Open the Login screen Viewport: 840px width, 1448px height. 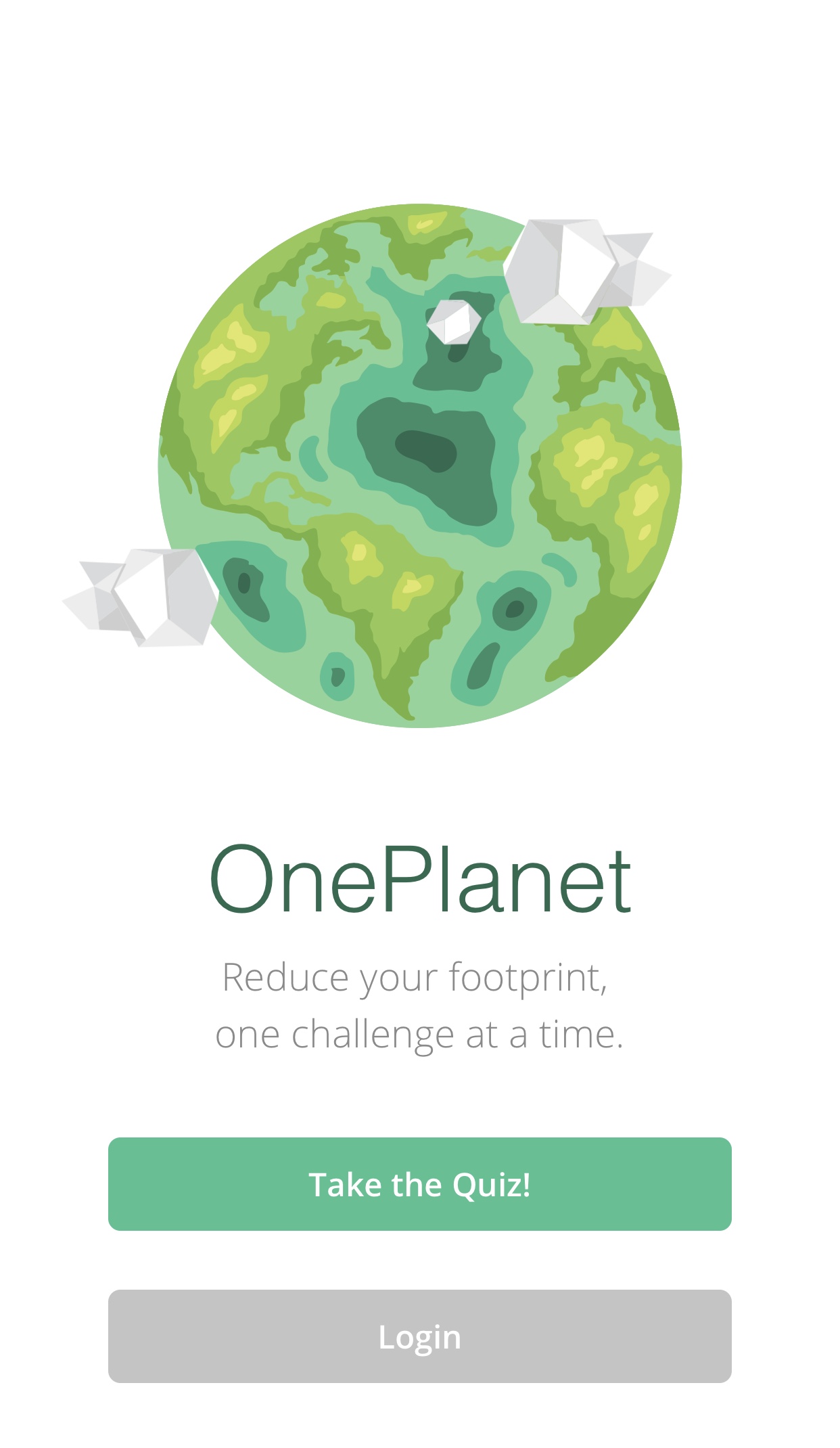419,1336
